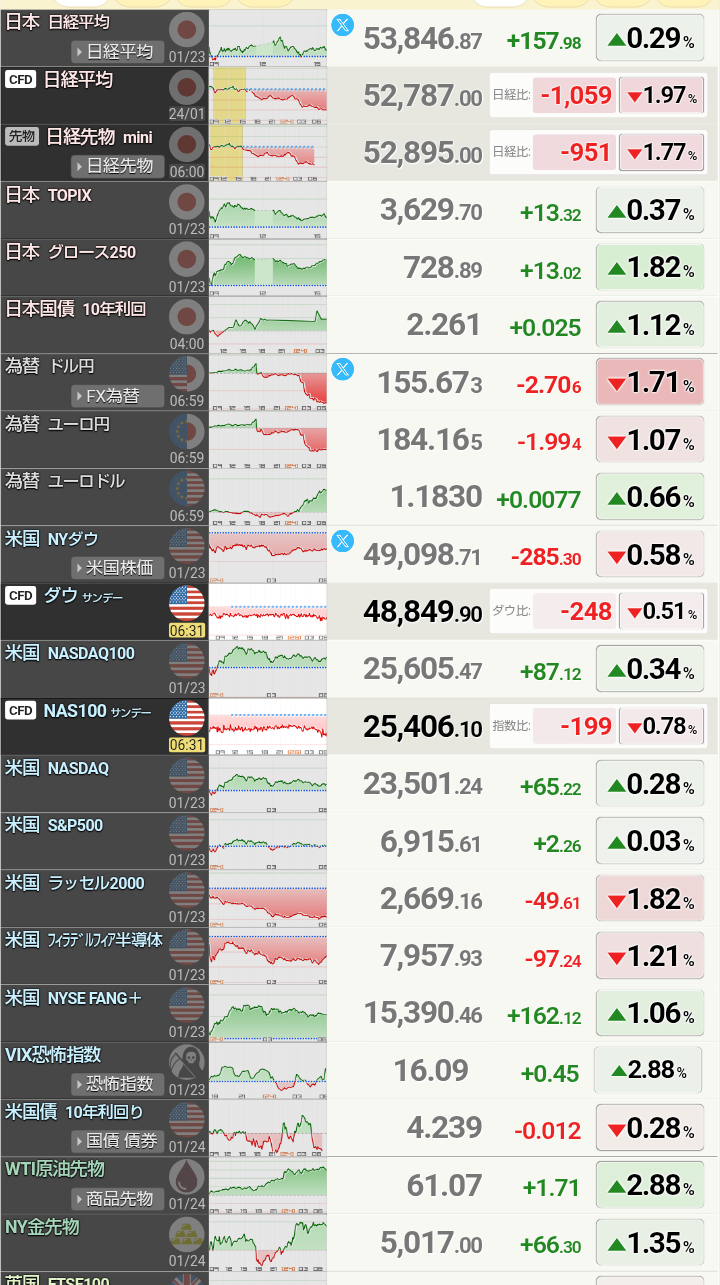Open the 国債 債券 button
The width and height of the screenshot is (720, 1285).
[117, 1141]
